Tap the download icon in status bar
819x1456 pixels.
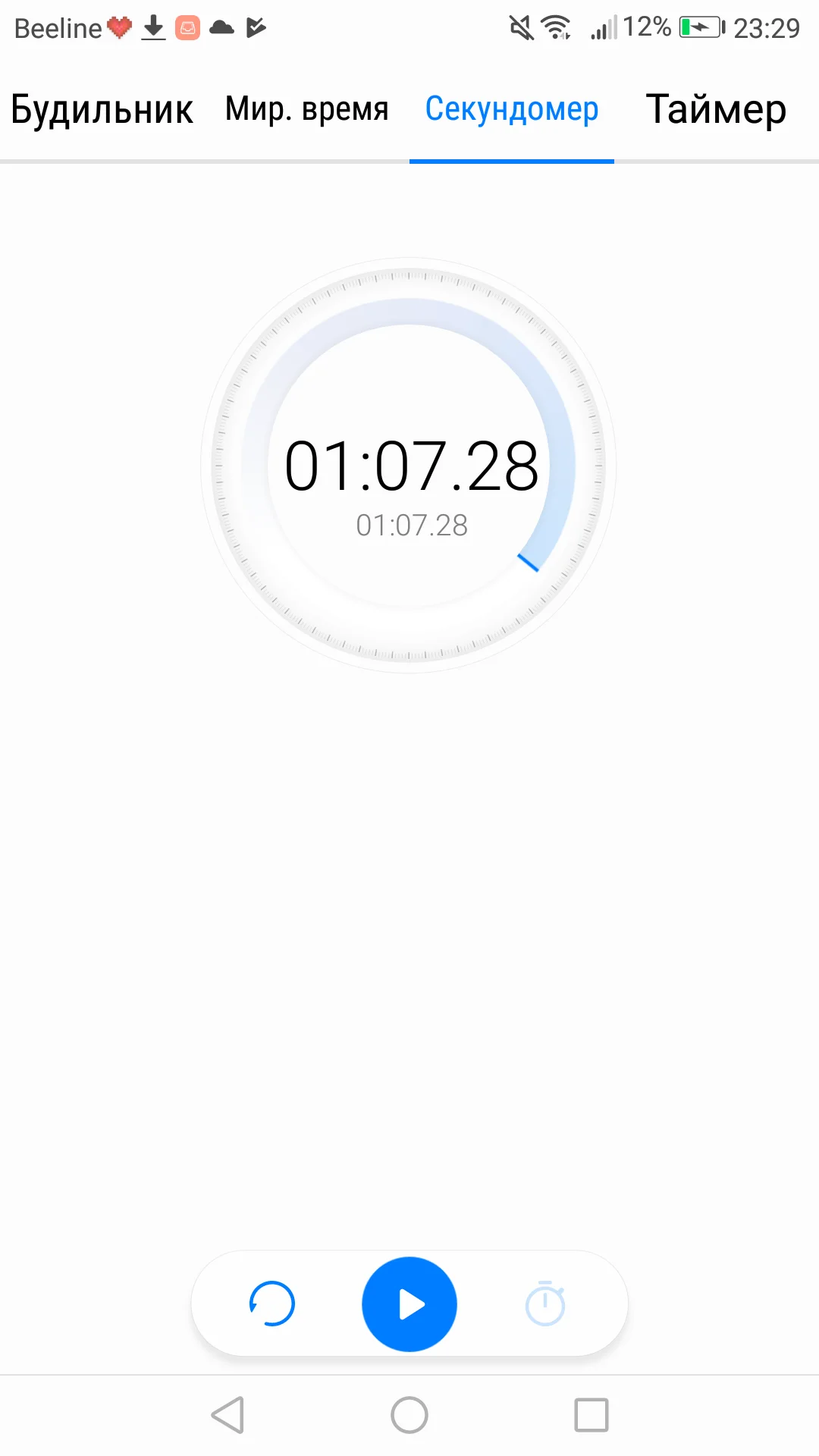(x=152, y=29)
